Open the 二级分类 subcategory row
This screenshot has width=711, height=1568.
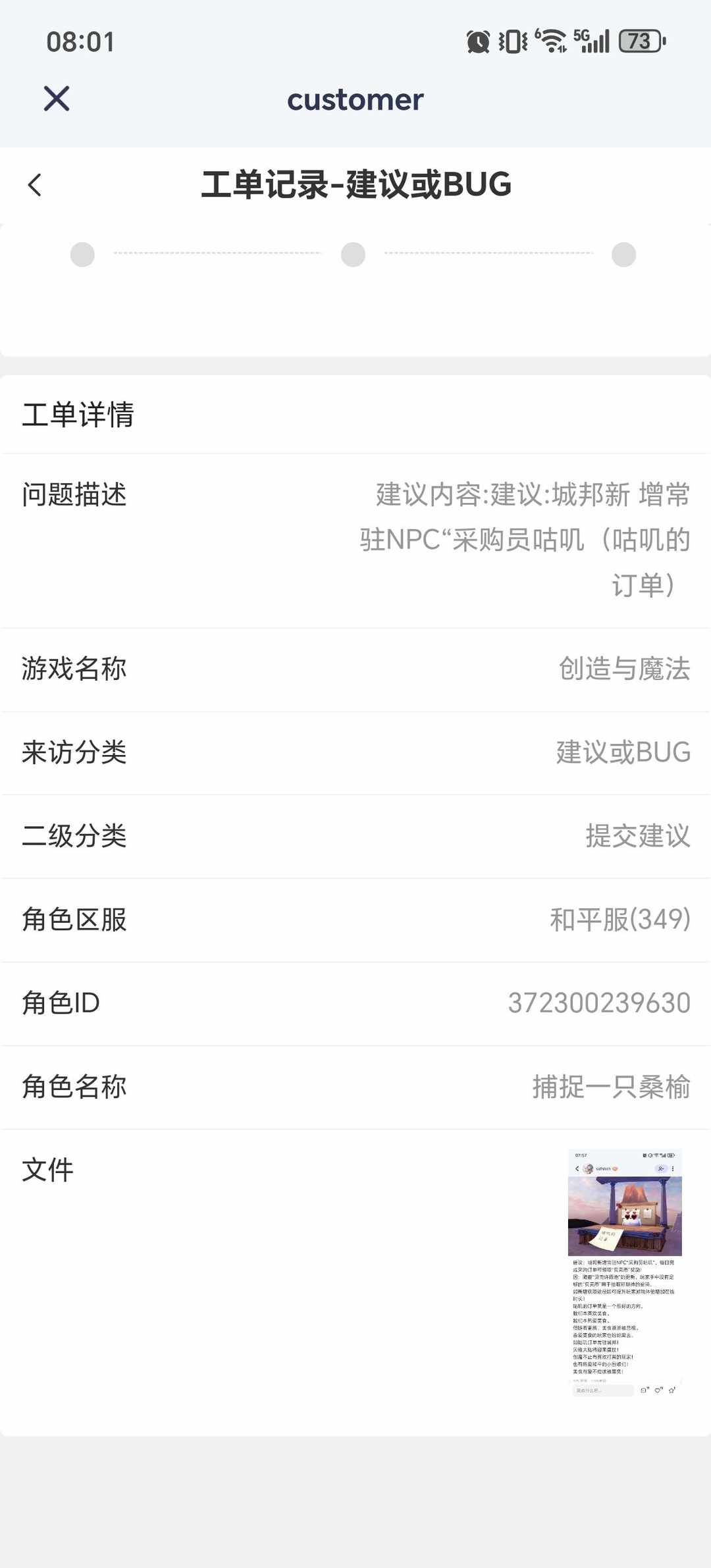point(355,836)
